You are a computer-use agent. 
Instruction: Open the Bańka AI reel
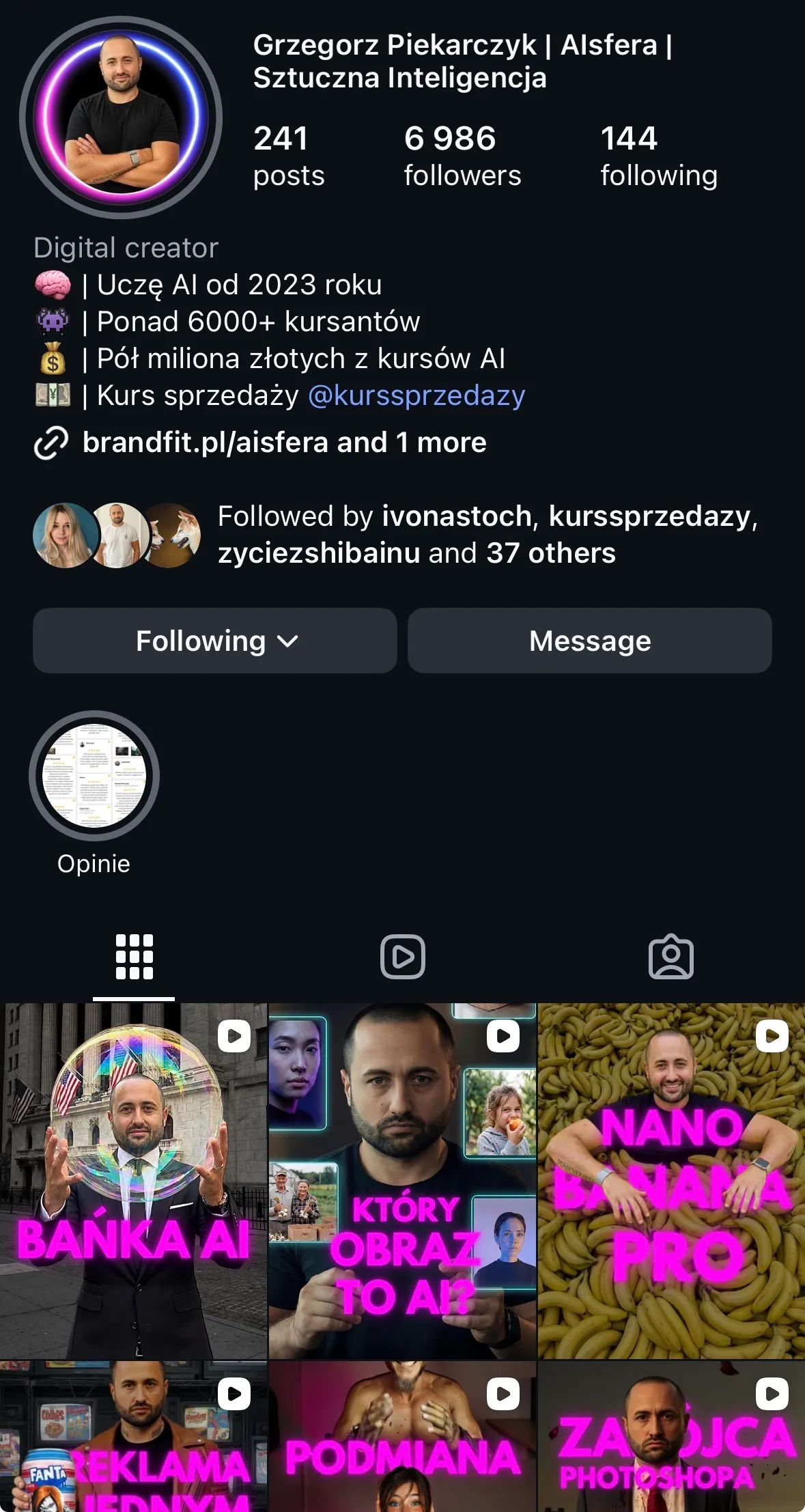[133, 1180]
